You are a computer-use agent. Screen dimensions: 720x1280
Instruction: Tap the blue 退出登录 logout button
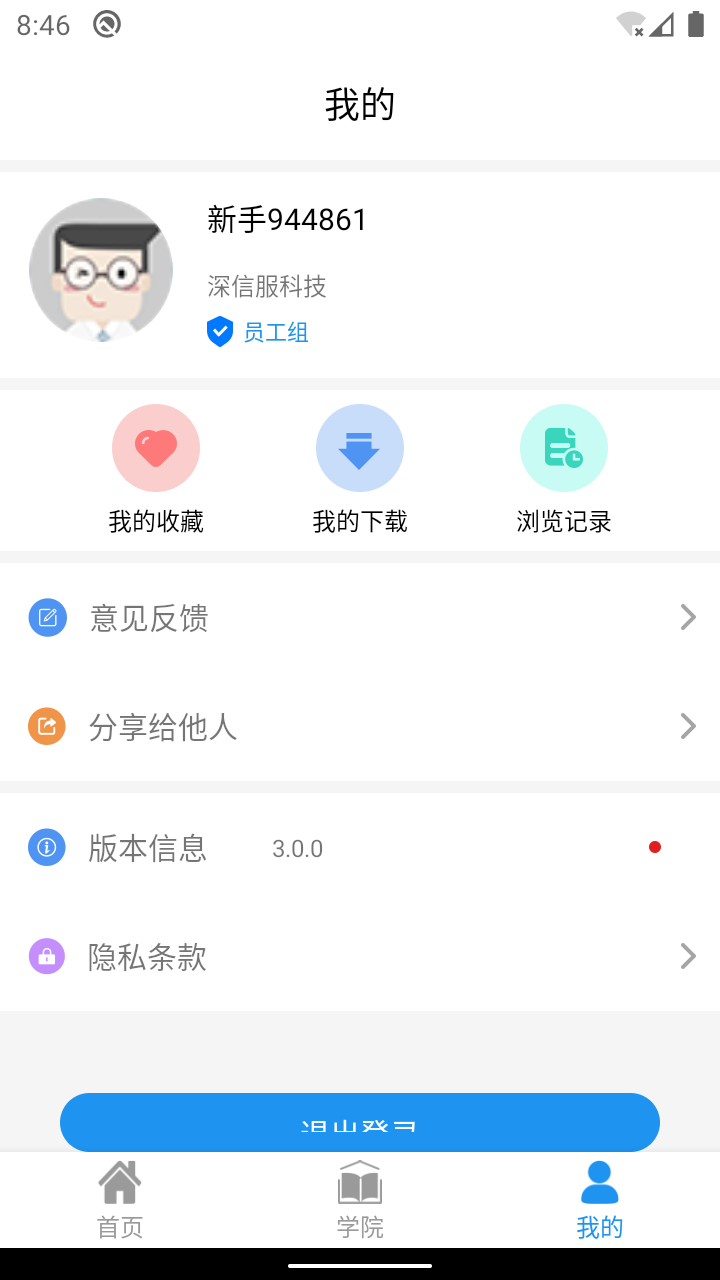pos(360,1122)
